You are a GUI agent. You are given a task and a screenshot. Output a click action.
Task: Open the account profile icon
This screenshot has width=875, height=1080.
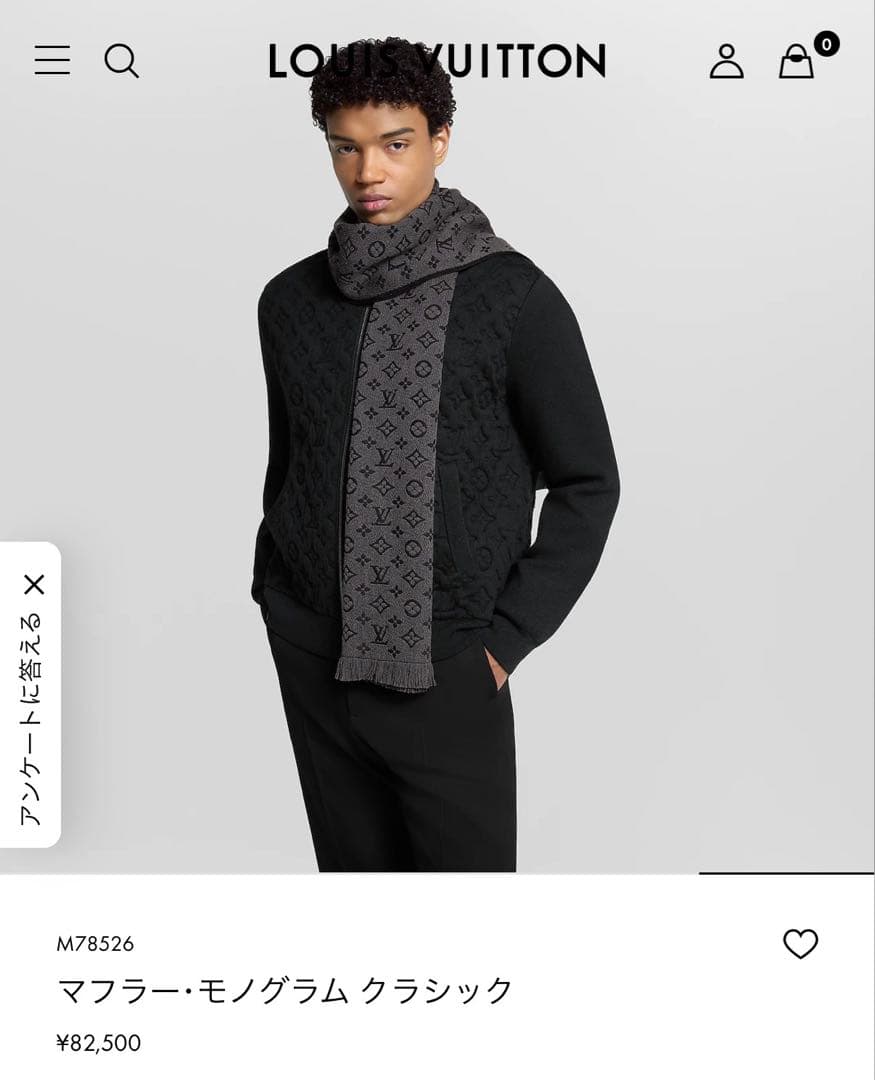point(726,61)
